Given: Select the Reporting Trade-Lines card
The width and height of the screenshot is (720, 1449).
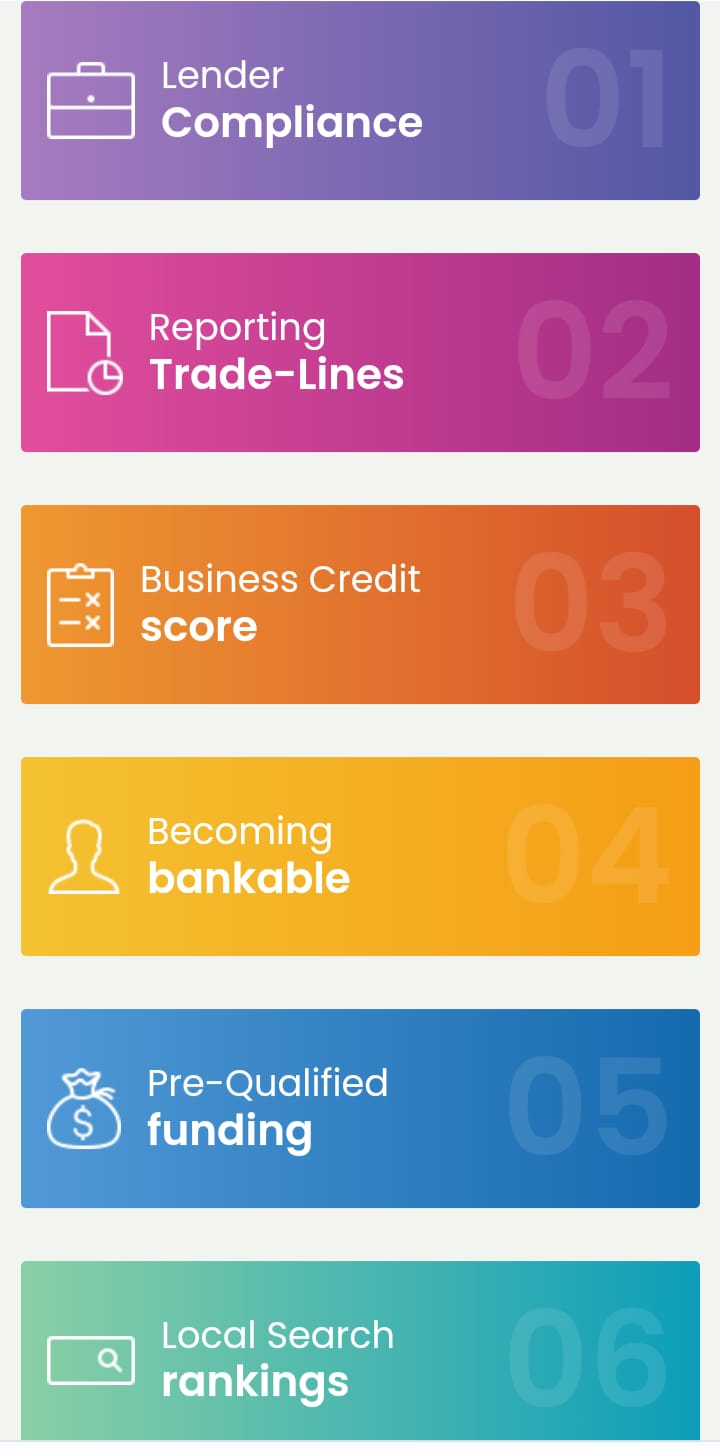Looking at the screenshot, I should point(360,352).
